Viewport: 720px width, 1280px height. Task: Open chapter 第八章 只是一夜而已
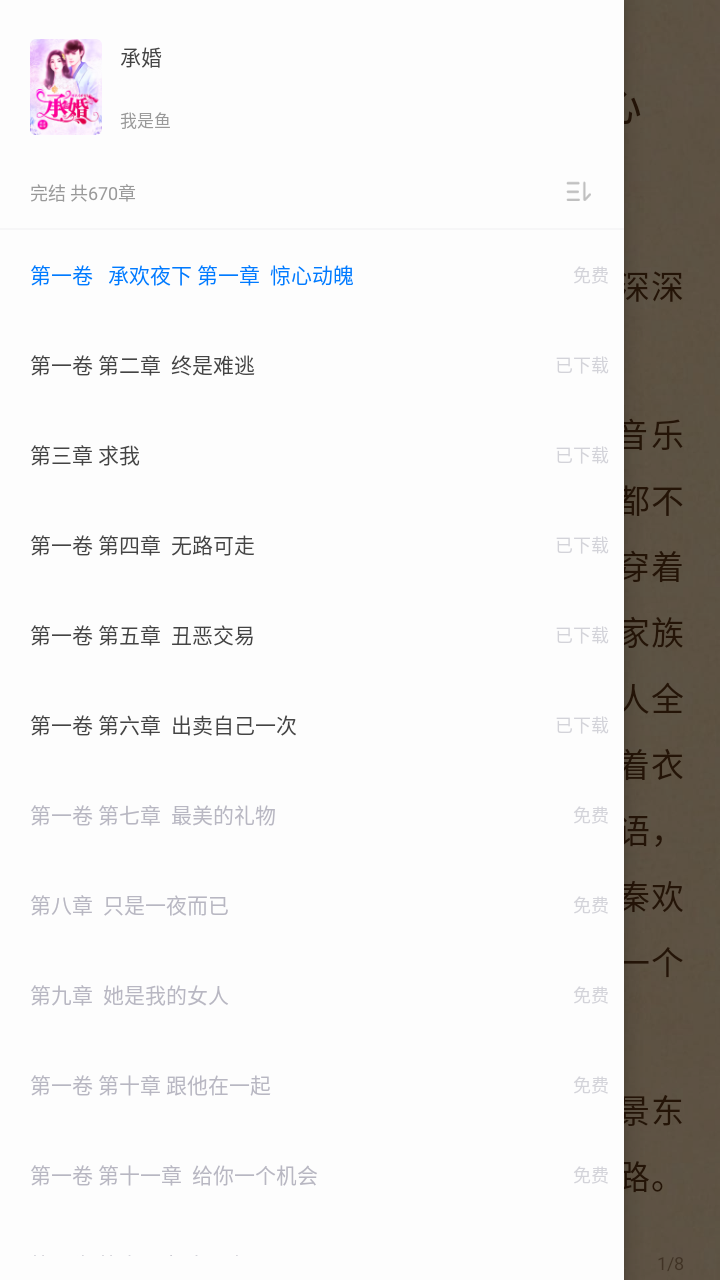(128, 906)
